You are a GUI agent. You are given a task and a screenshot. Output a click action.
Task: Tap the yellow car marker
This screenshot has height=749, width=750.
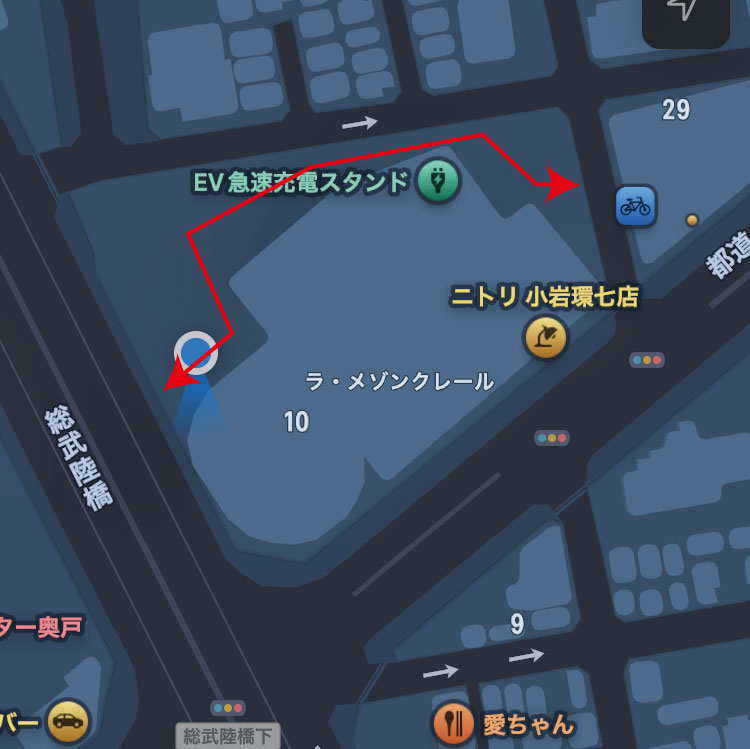tap(67, 721)
